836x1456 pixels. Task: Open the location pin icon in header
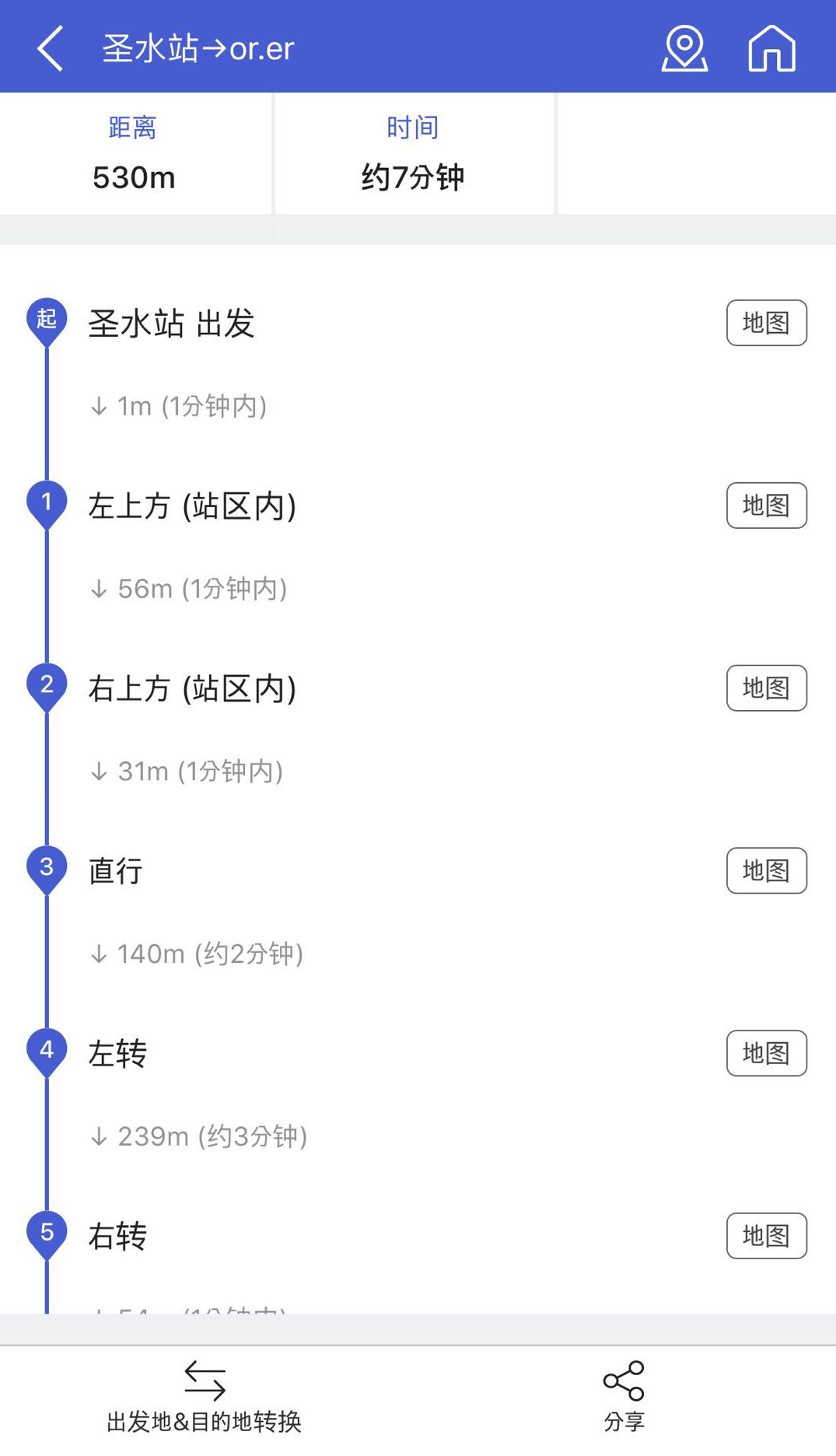[683, 48]
